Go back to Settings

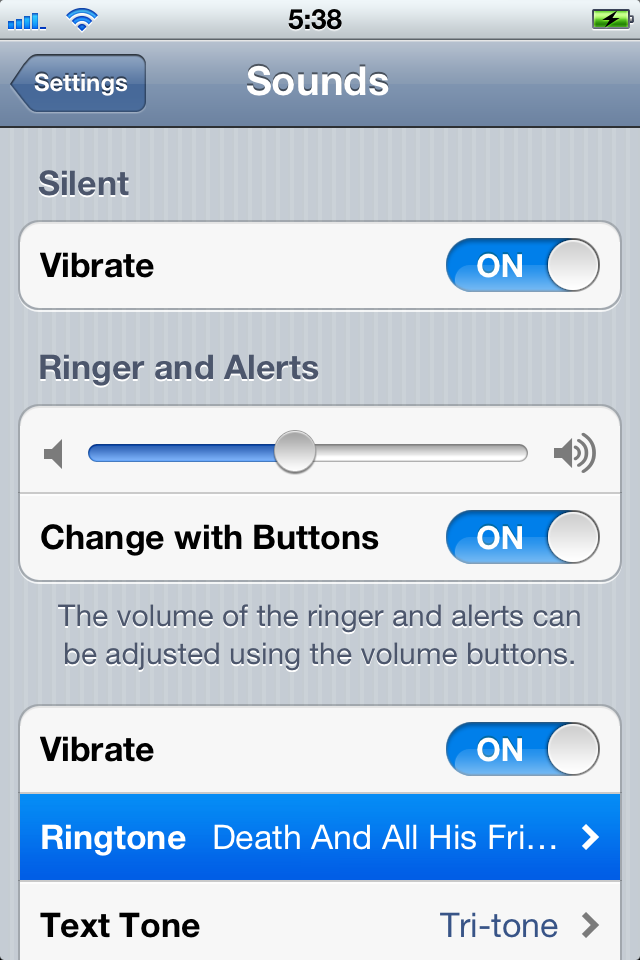(79, 83)
